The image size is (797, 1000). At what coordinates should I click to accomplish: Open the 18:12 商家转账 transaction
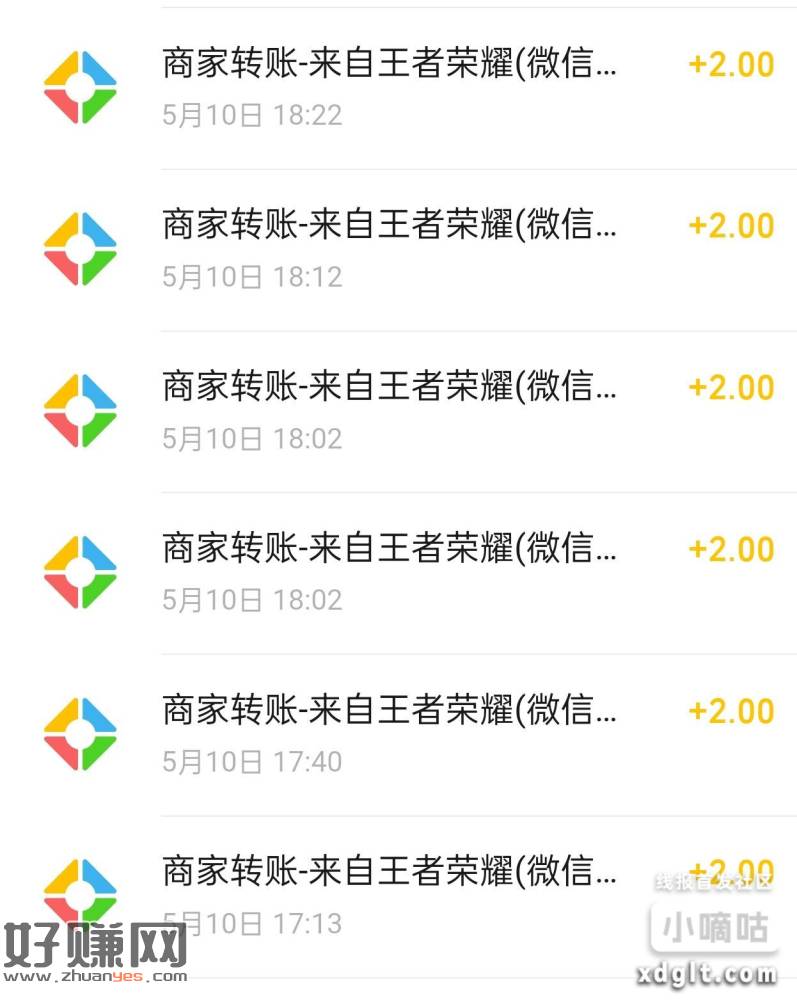[x=398, y=250]
